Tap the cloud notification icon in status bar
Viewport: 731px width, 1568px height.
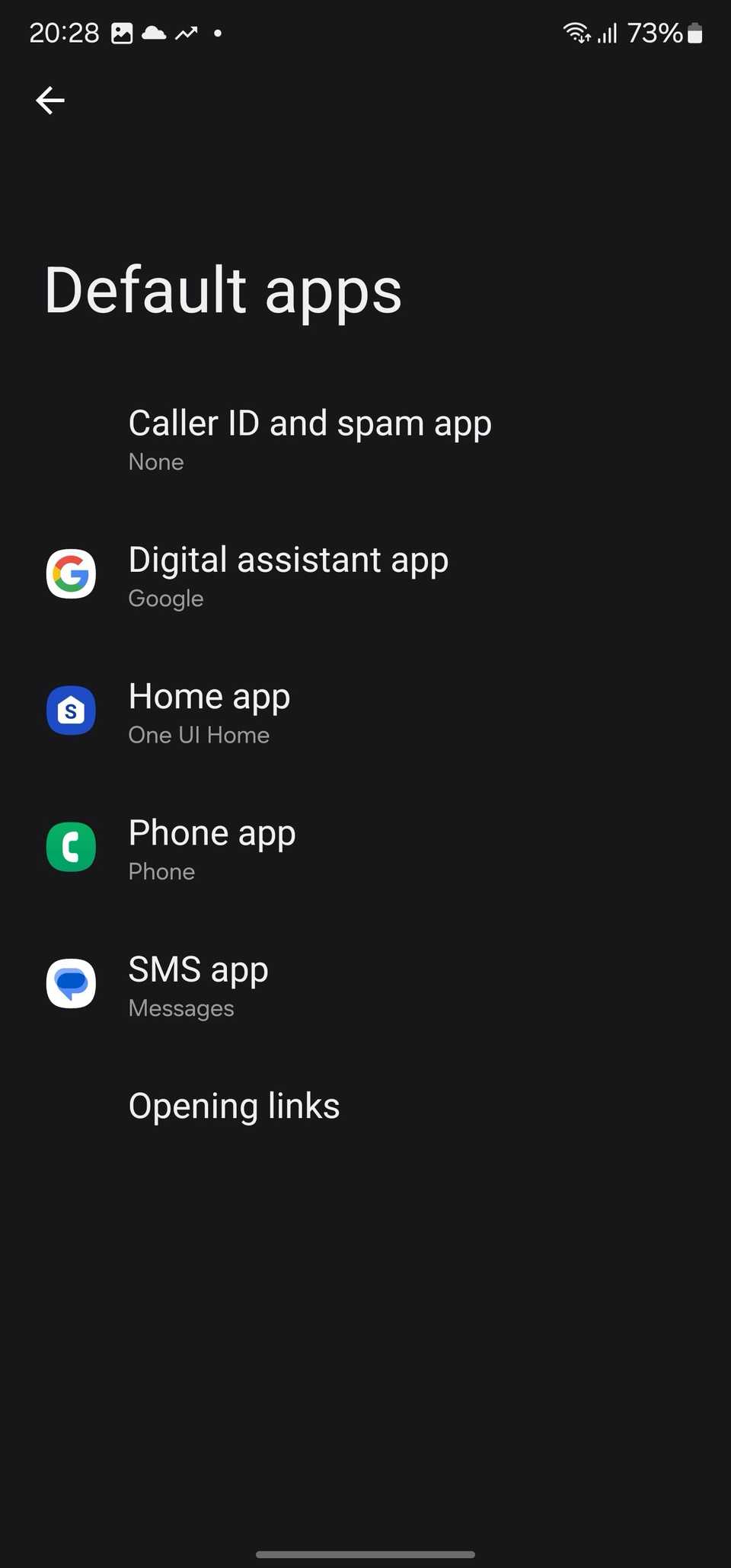point(155,32)
